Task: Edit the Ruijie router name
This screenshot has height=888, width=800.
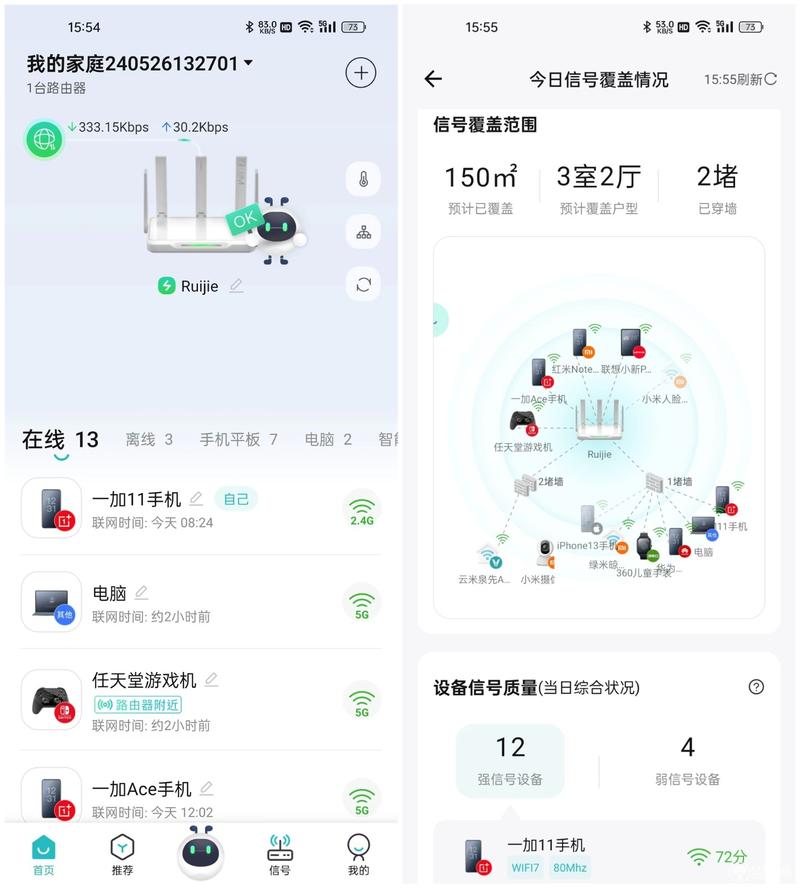Action: click(x=236, y=286)
